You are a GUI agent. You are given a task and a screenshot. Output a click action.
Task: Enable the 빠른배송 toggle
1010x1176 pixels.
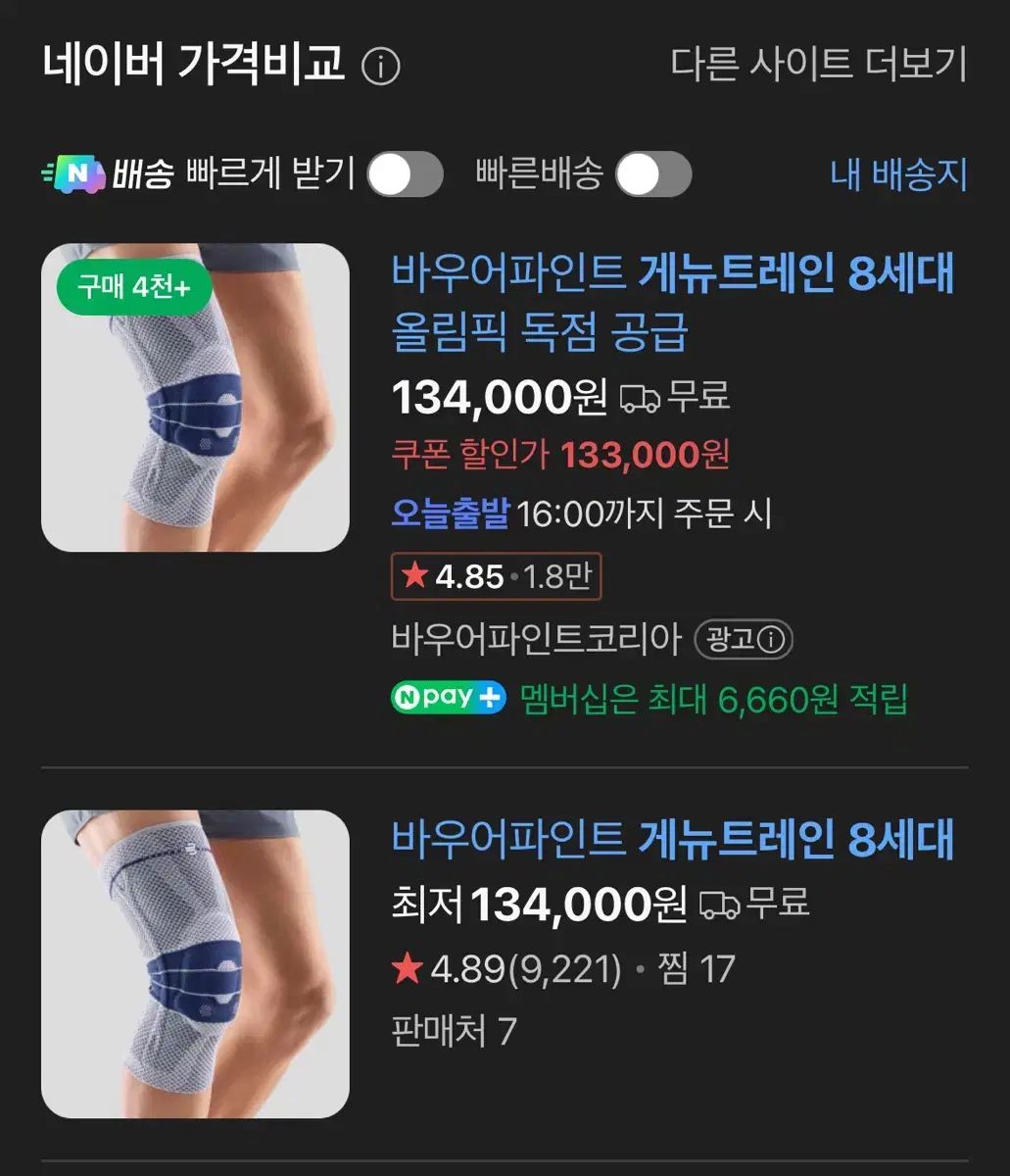[655, 173]
